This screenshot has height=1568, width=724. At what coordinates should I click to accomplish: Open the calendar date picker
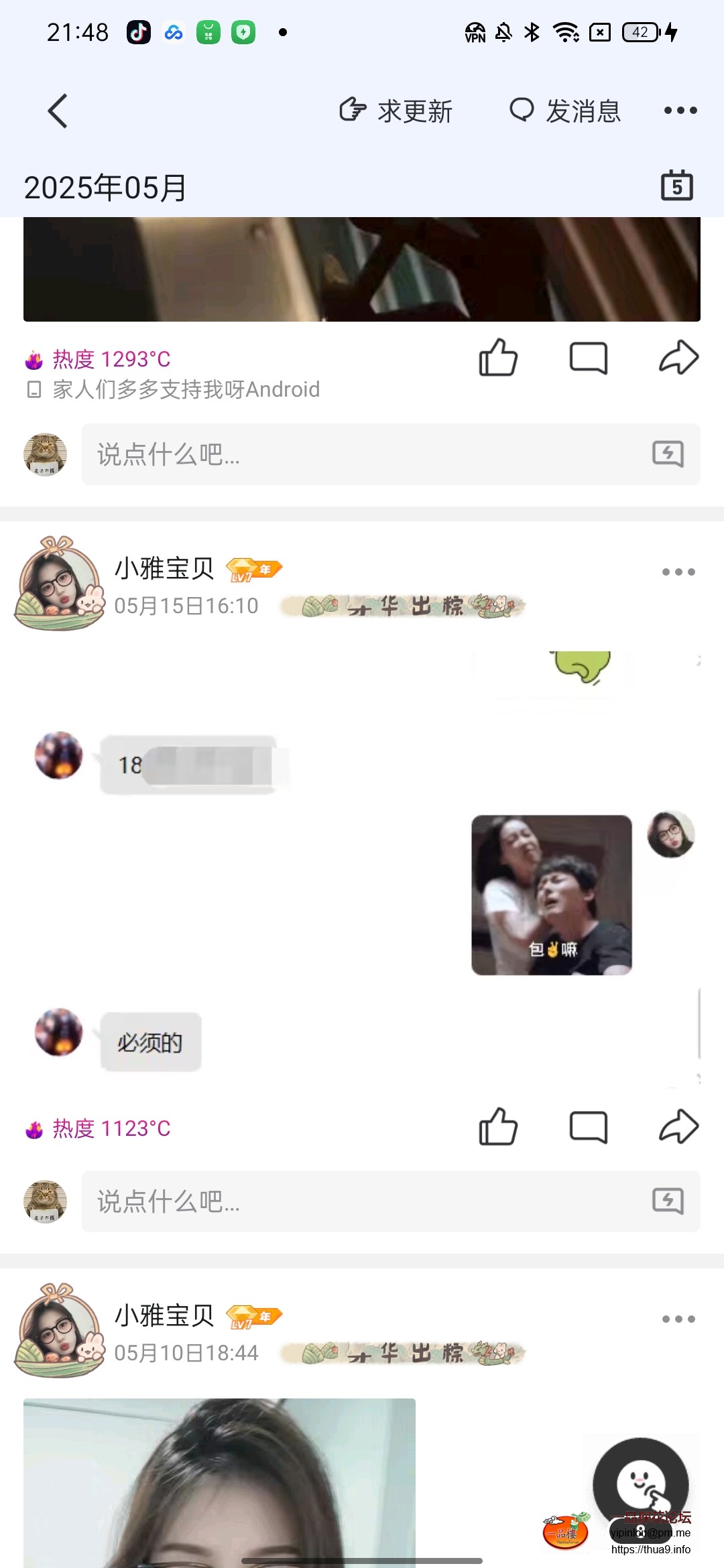(x=676, y=186)
